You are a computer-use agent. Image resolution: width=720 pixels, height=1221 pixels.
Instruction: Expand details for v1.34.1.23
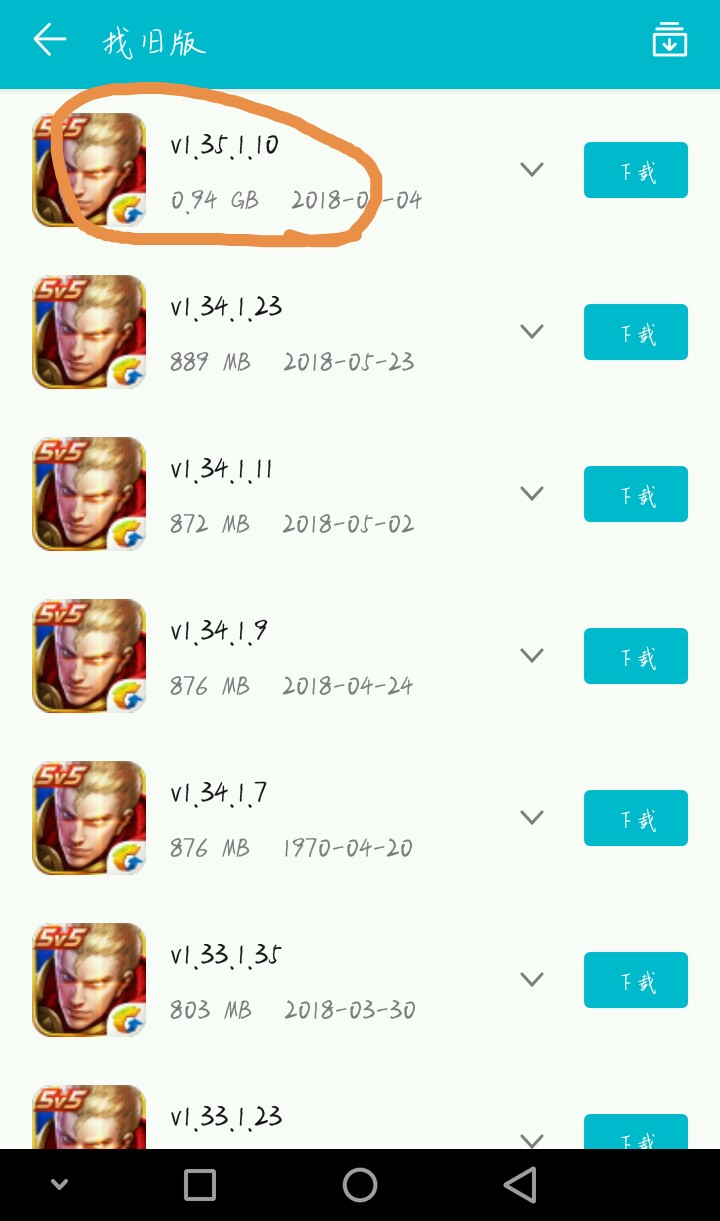click(532, 332)
